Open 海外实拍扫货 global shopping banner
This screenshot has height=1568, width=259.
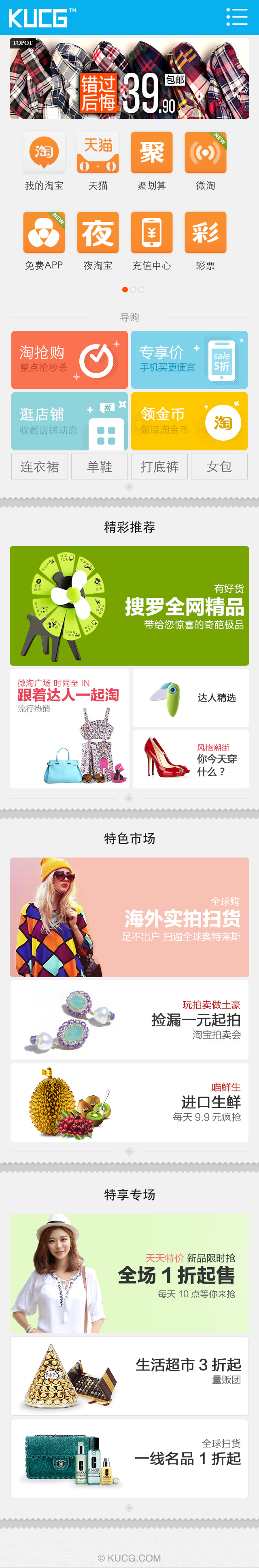coord(129,917)
